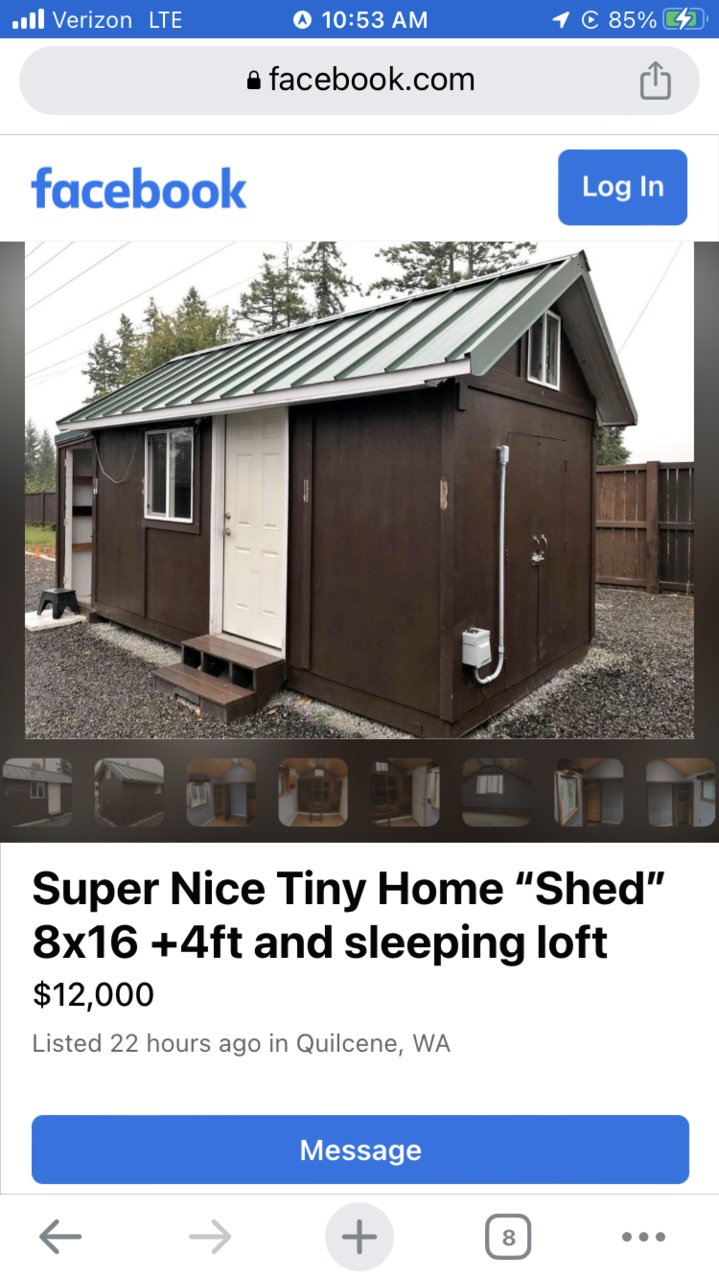
Task: Open a new browser tab
Action: pos(359,1237)
